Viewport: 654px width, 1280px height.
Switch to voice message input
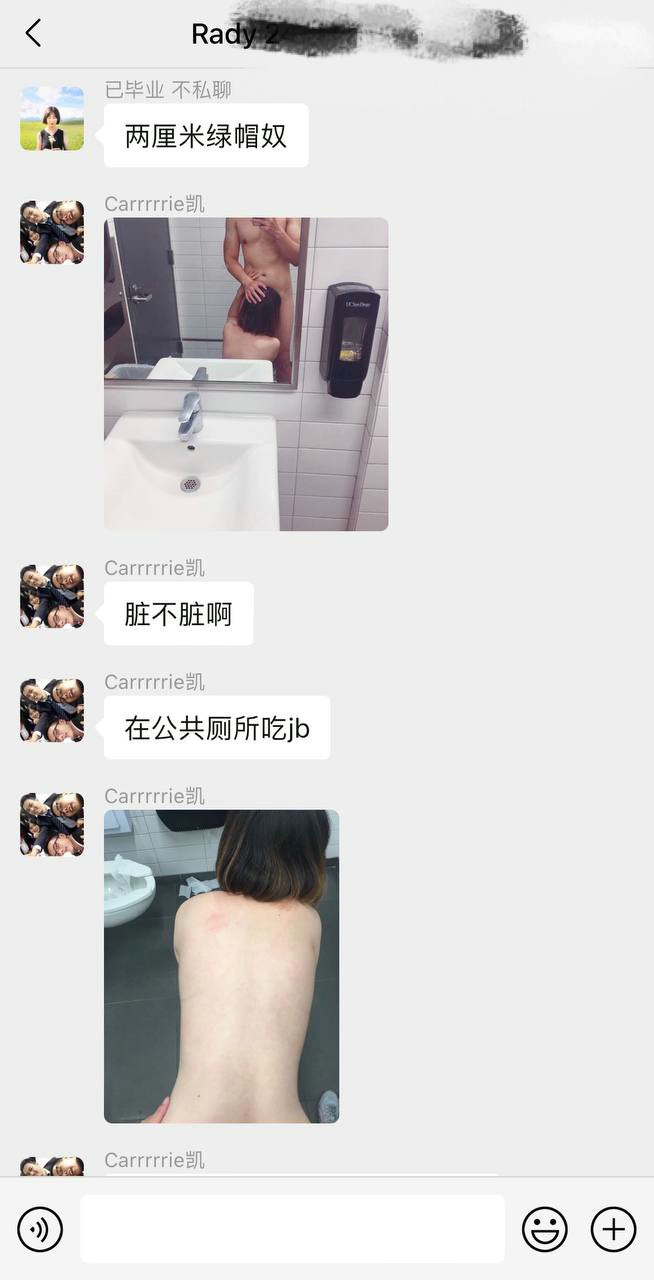click(x=40, y=1229)
